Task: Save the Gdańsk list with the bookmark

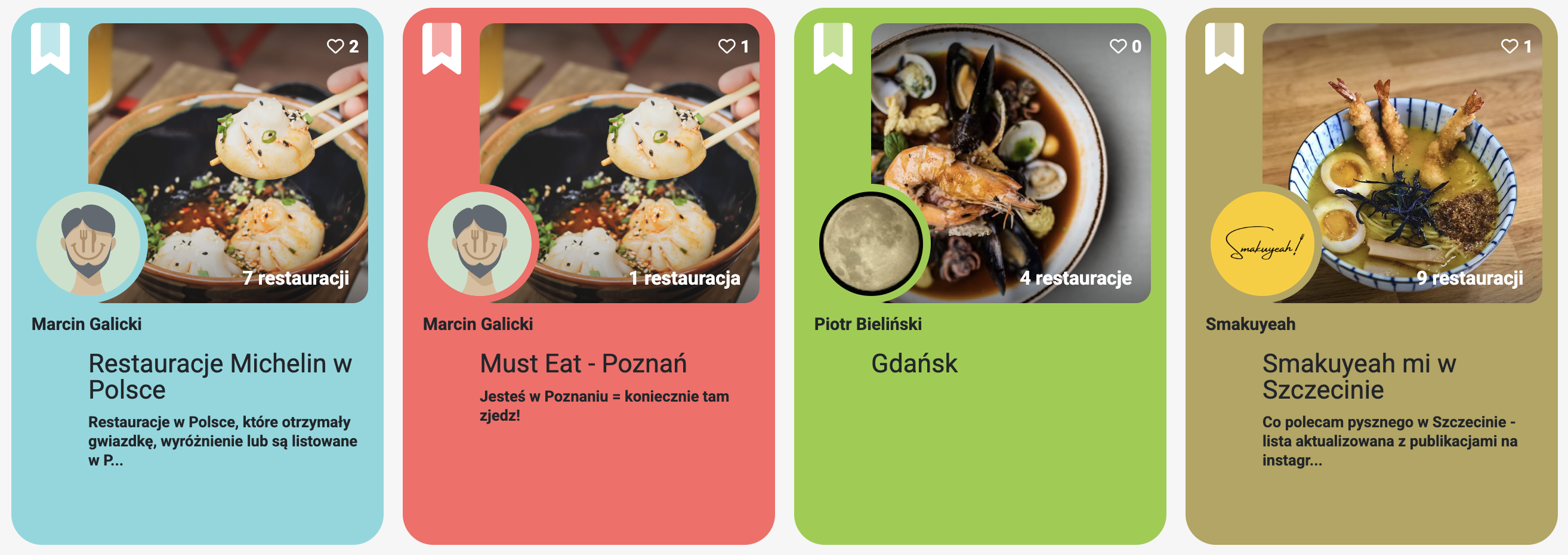Action: pyautogui.click(x=834, y=48)
